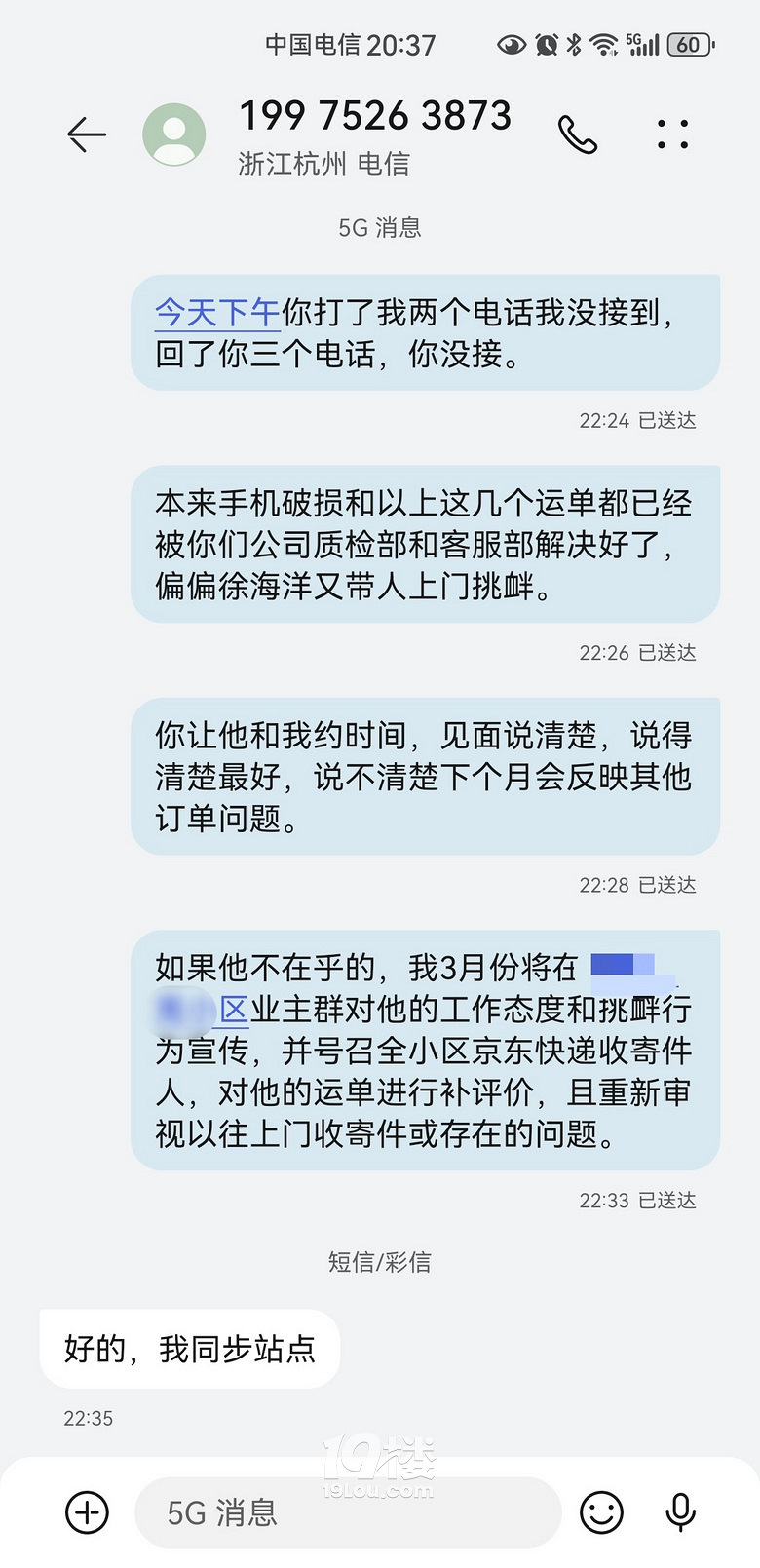Open the contact avatar
This screenshot has width=760, height=1568.
174,134
